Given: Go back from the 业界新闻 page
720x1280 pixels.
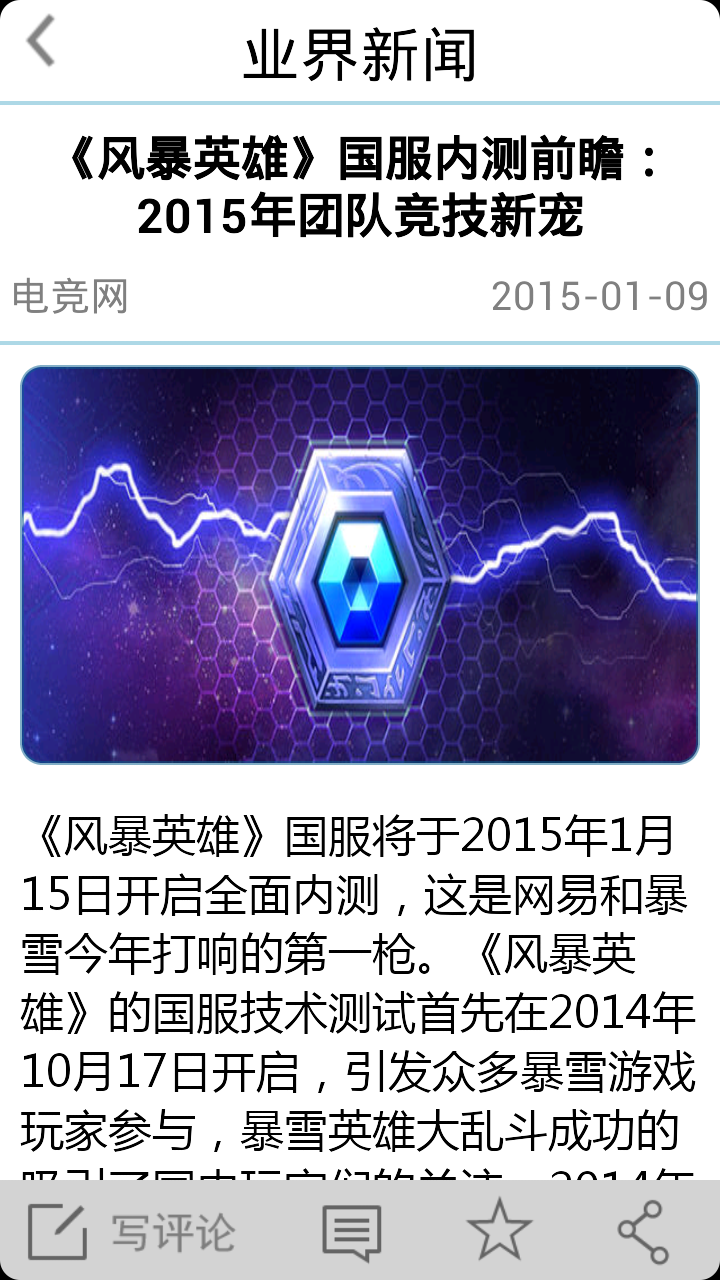Looking at the screenshot, I should 41,44.
